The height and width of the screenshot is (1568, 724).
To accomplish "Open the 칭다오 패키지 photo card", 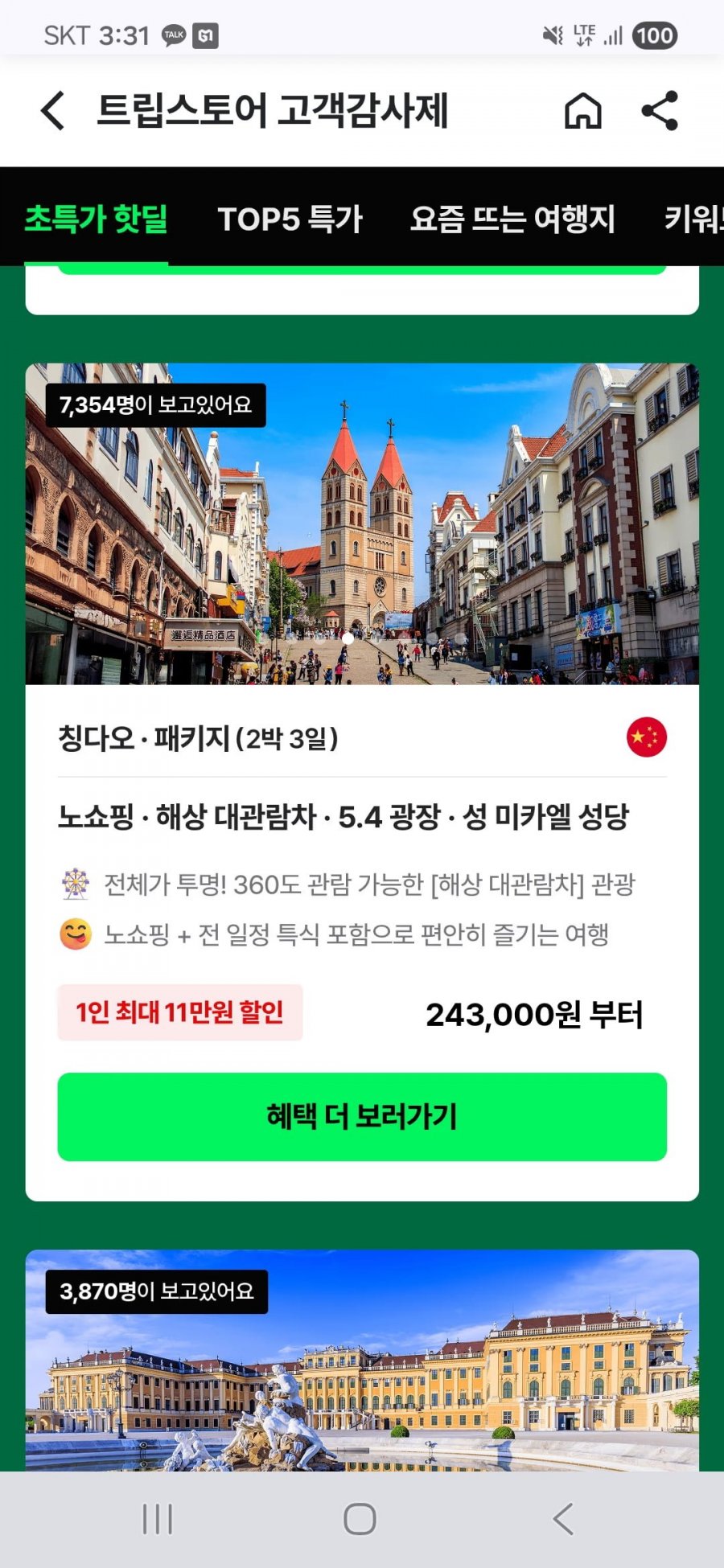I will (x=362, y=524).
